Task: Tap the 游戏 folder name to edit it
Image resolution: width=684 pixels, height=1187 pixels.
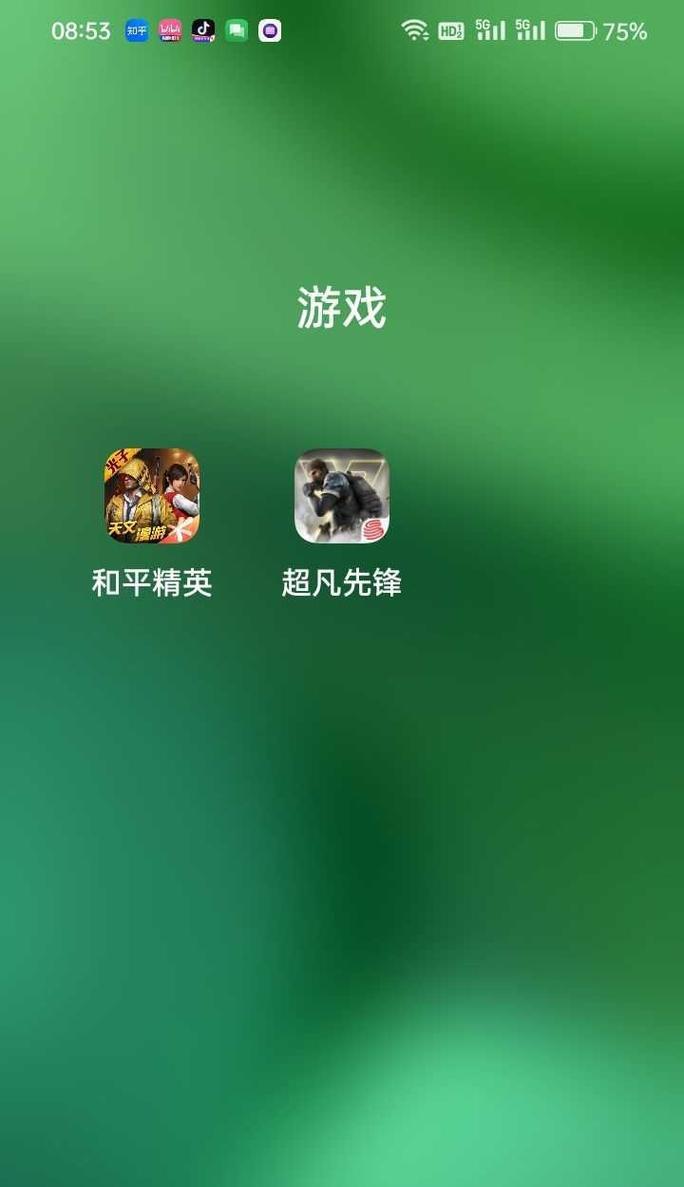Action: 342,307
